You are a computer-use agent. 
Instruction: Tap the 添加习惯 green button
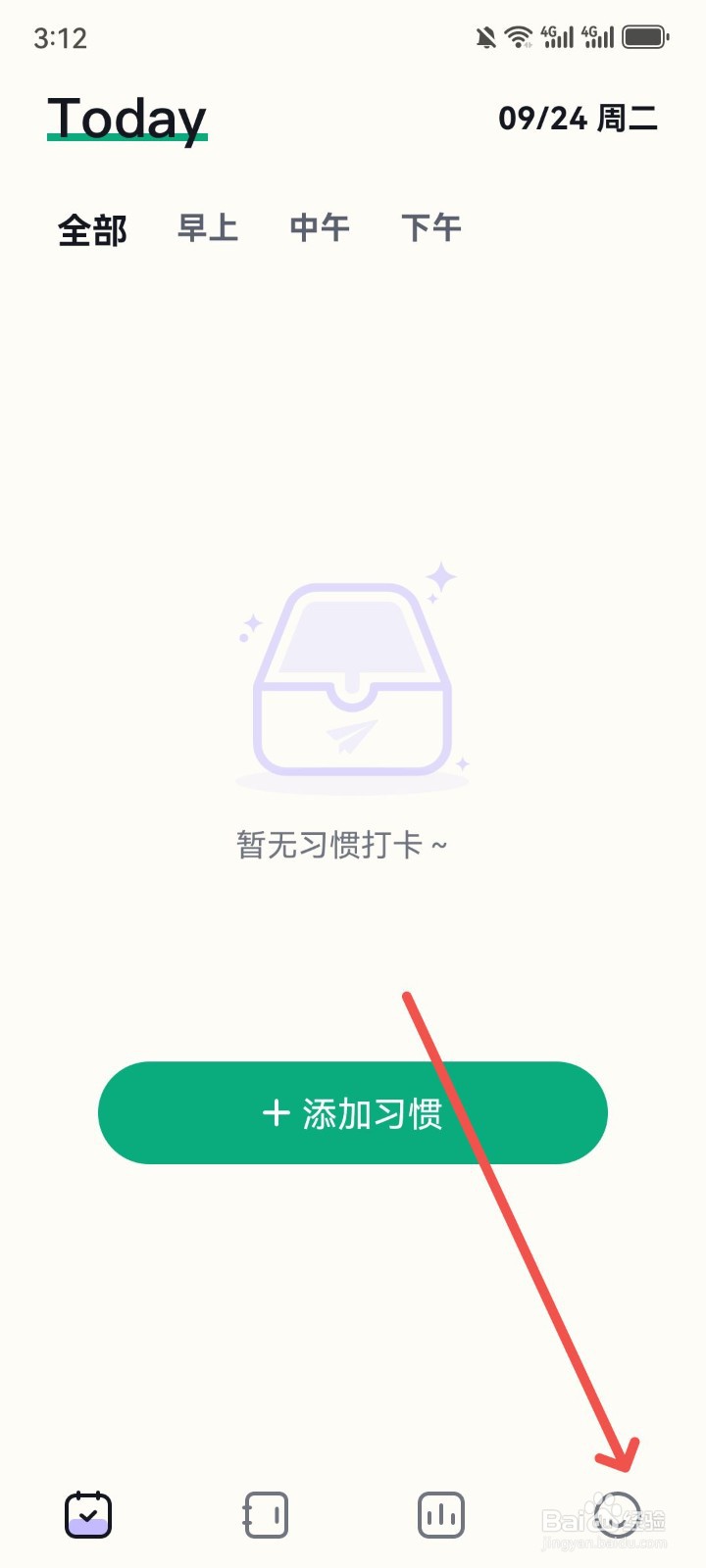pyautogui.click(x=352, y=1113)
